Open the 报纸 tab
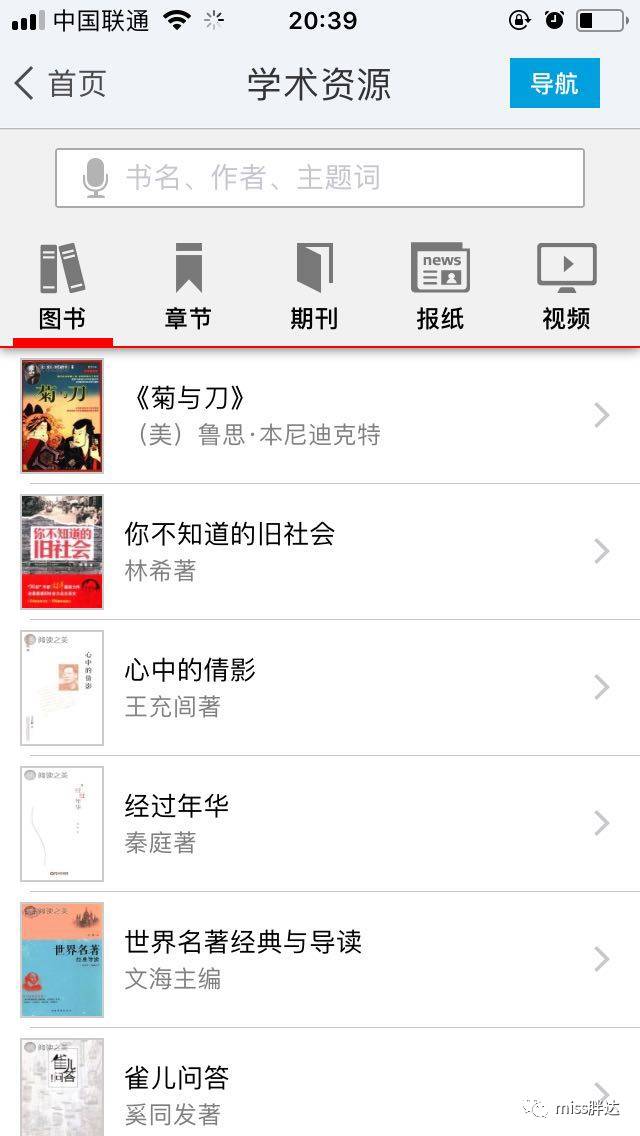 point(440,288)
